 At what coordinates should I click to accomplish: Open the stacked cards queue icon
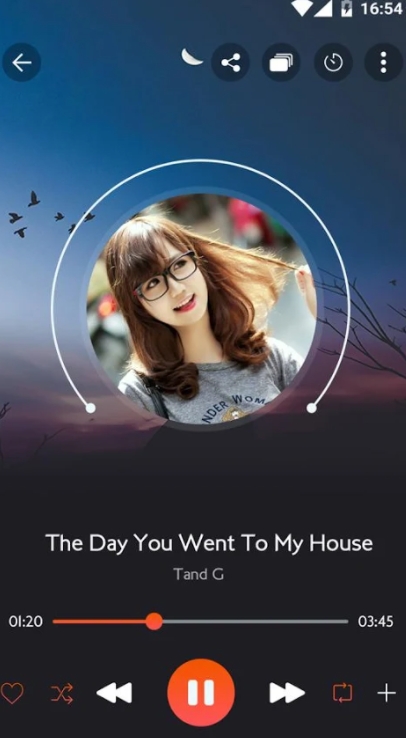[281, 62]
